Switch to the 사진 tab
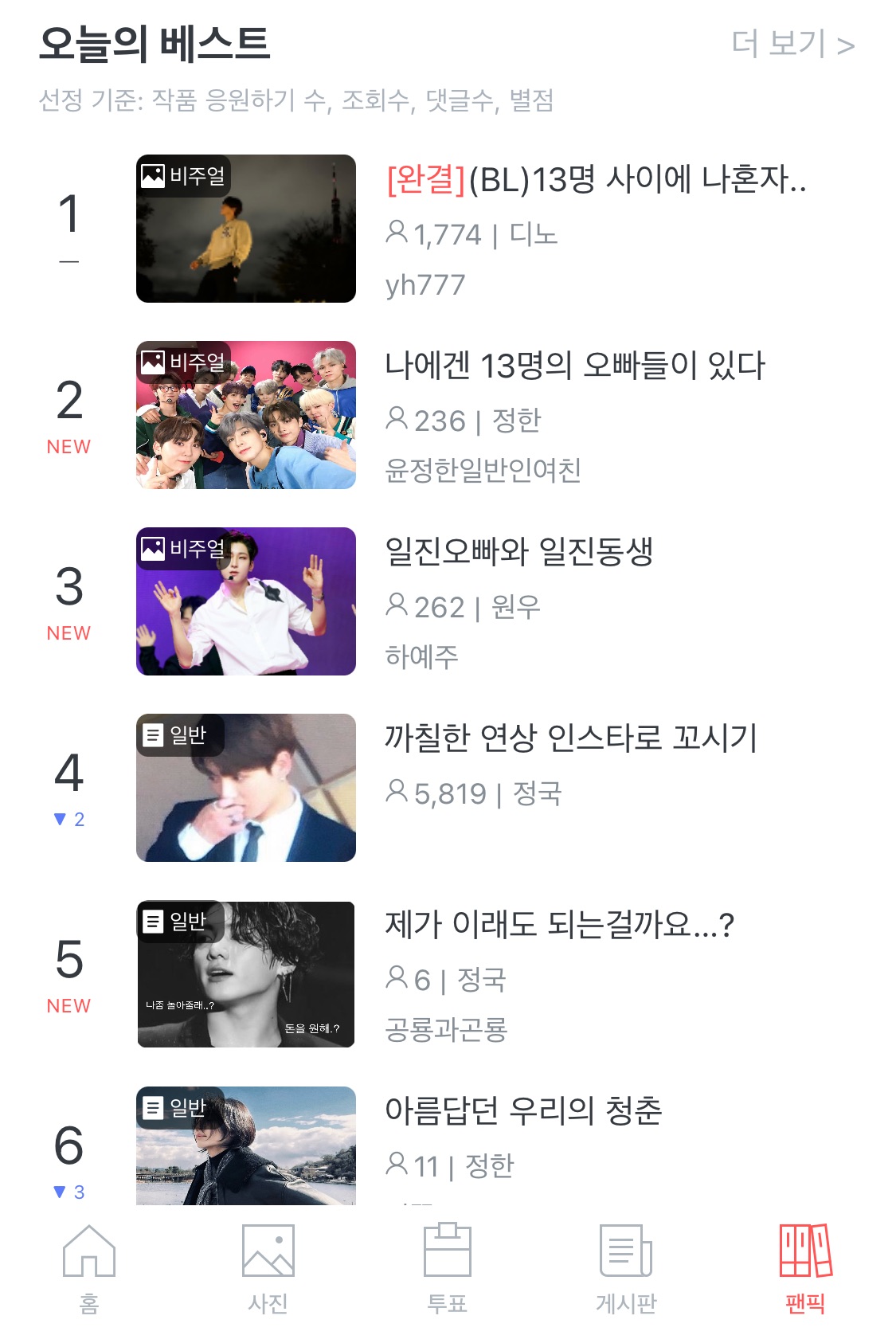Image resolution: width=896 pixels, height=1343 pixels. 268,1268
